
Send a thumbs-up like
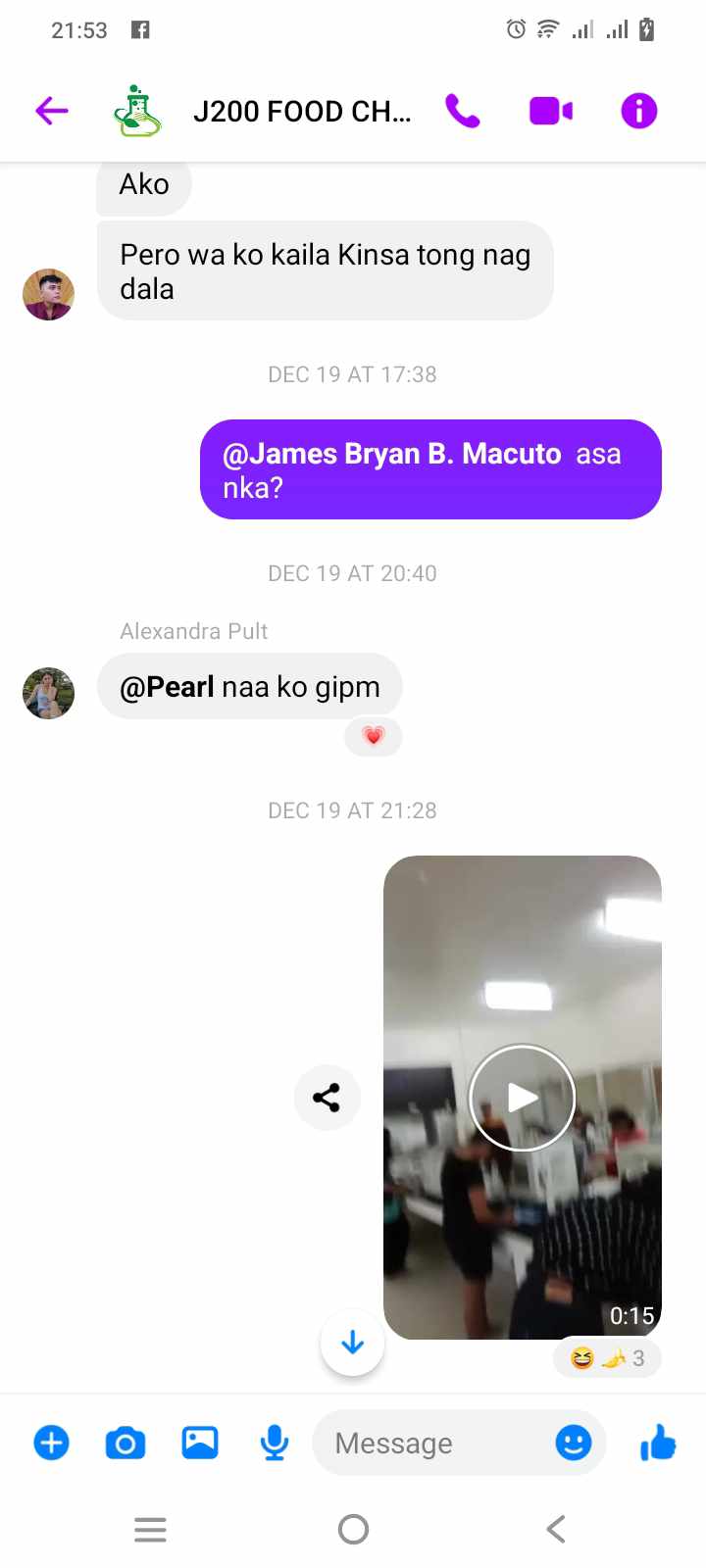click(658, 1443)
